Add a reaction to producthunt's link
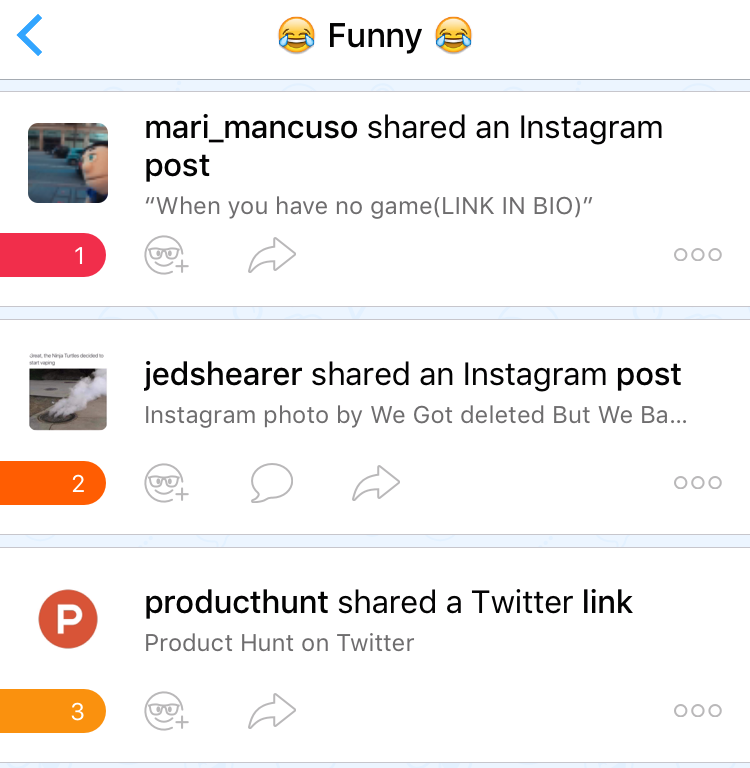This screenshot has width=750, height=768. pyautogui.click(x=167, y=712)
